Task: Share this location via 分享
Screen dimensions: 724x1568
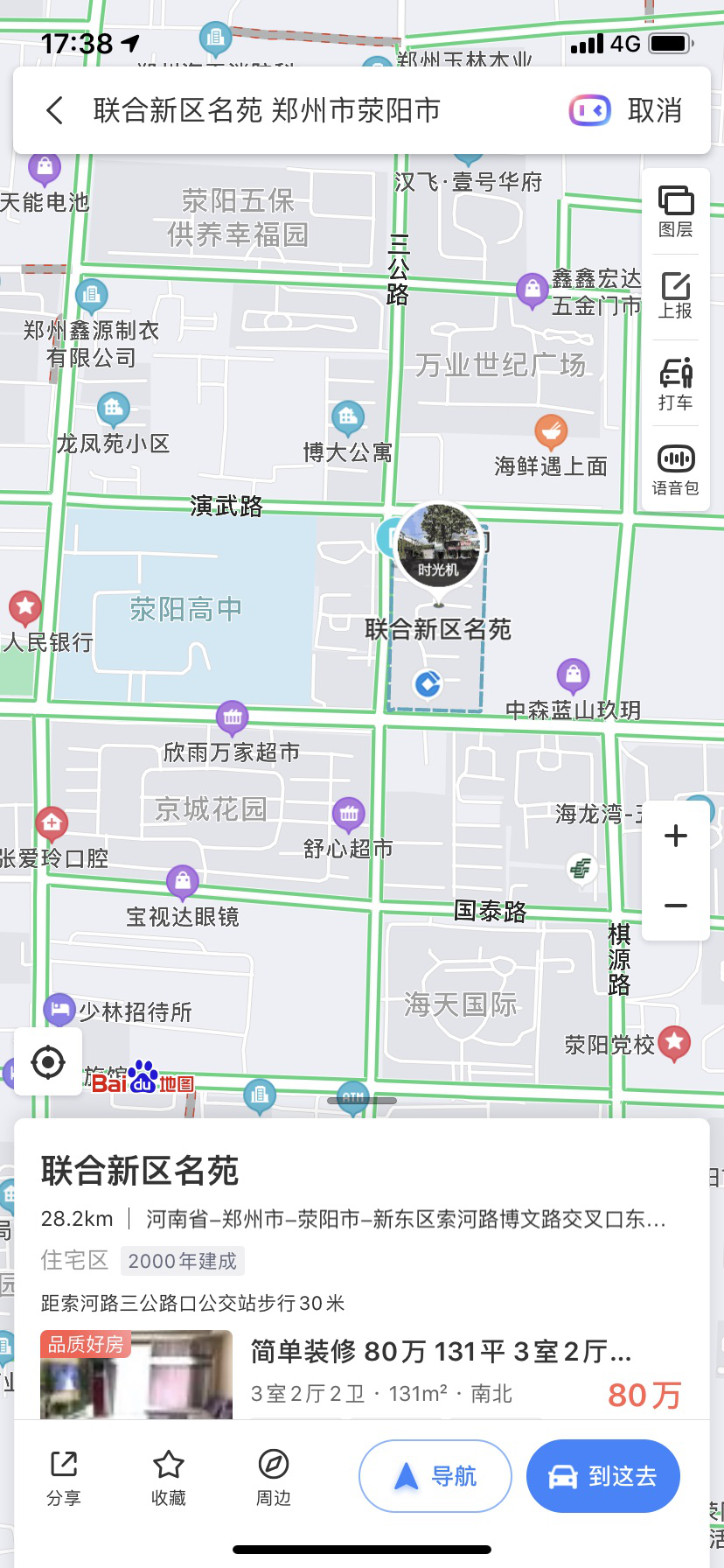Action: click(64, 1477)
